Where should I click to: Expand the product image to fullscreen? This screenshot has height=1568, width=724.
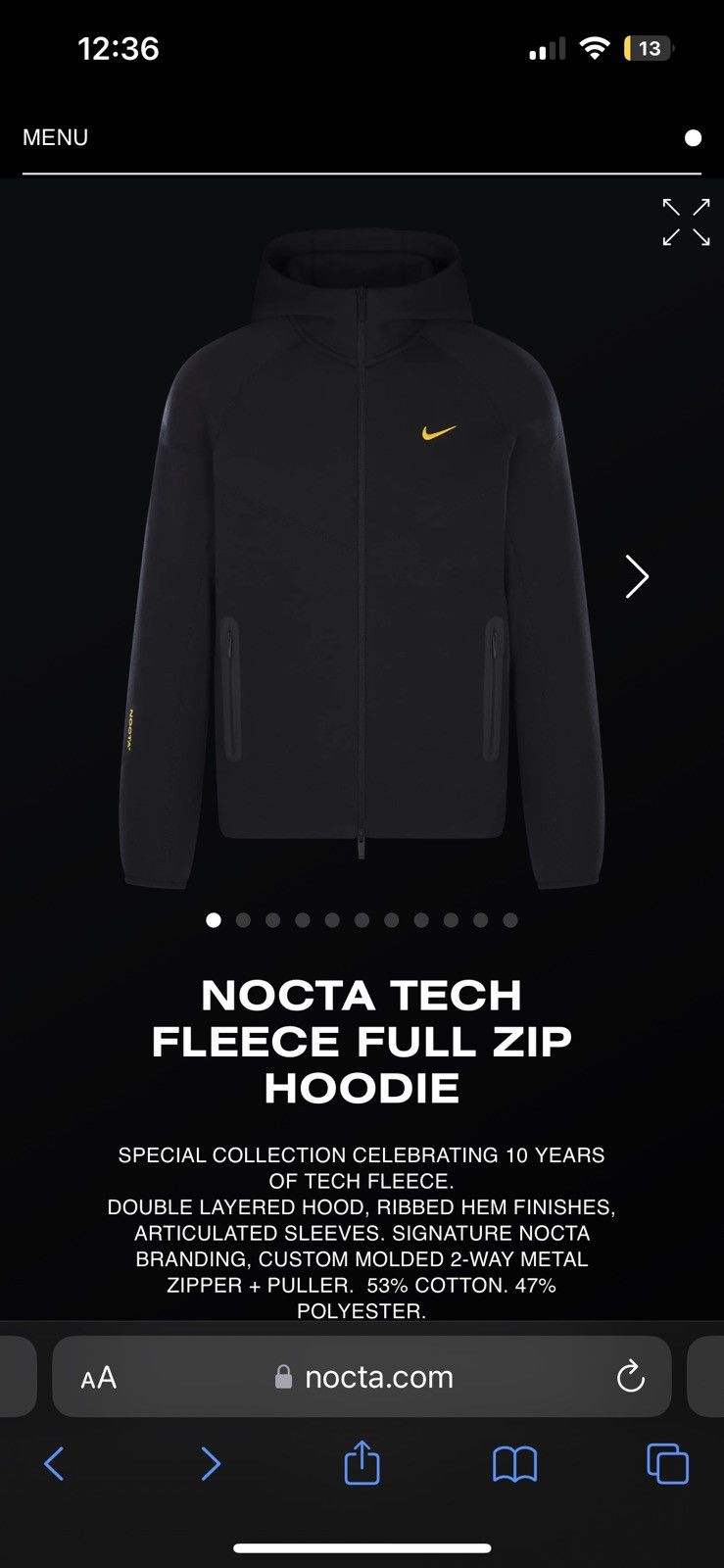(x=686, y=220)
